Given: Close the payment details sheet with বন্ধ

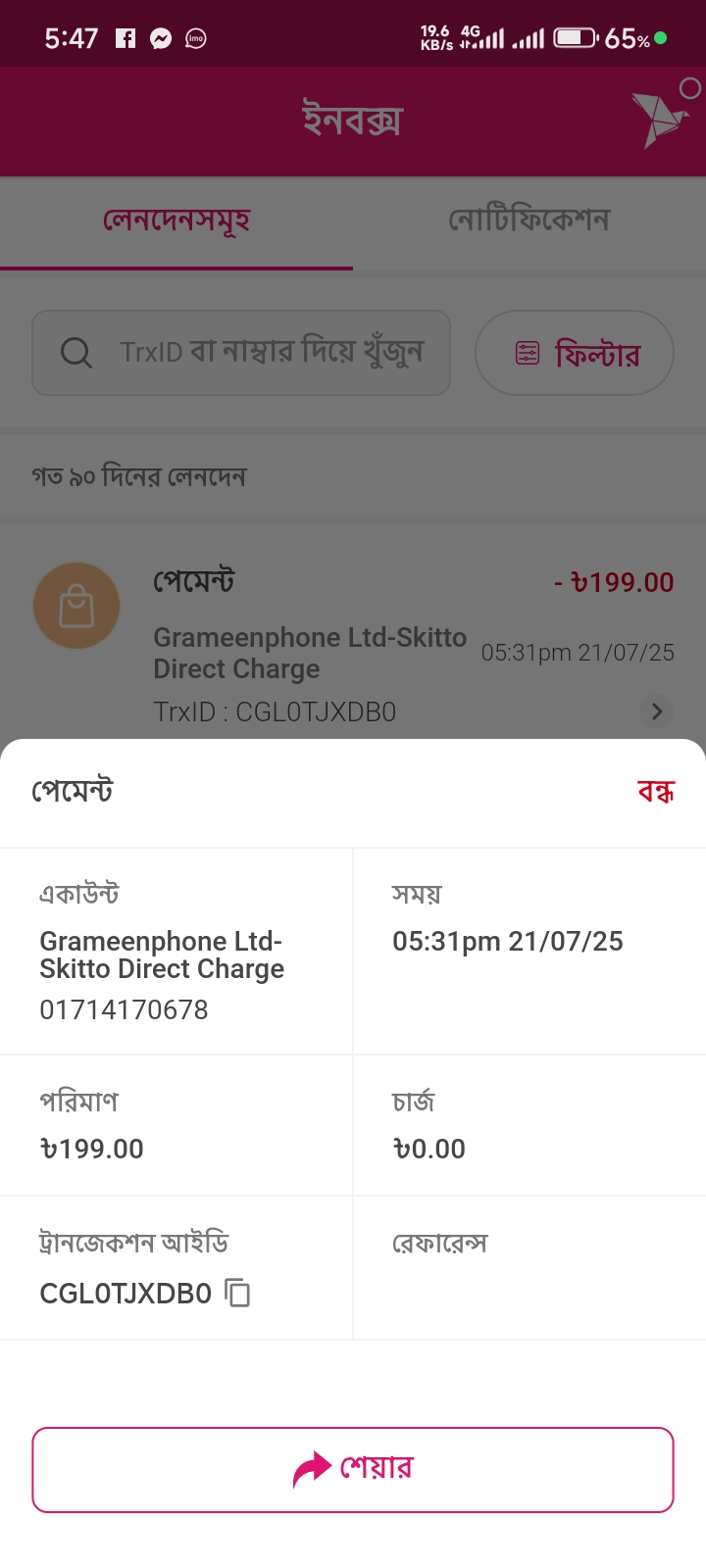Looking at the screenshot, I should coord(655,791).
